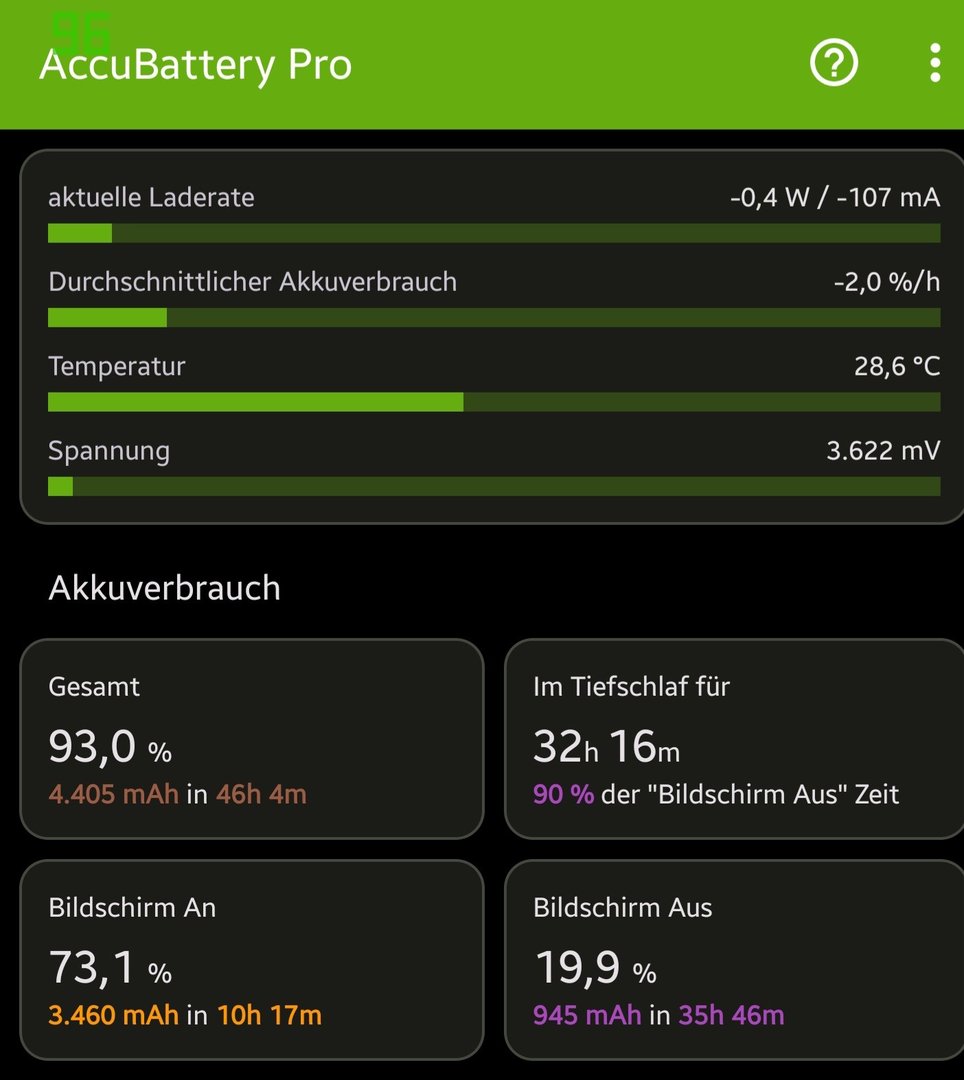Image resolution: width=964 pixels, height=1080 pixels.
Task: Open the three-dot overflow menu
Action: [x=934, y=63]
